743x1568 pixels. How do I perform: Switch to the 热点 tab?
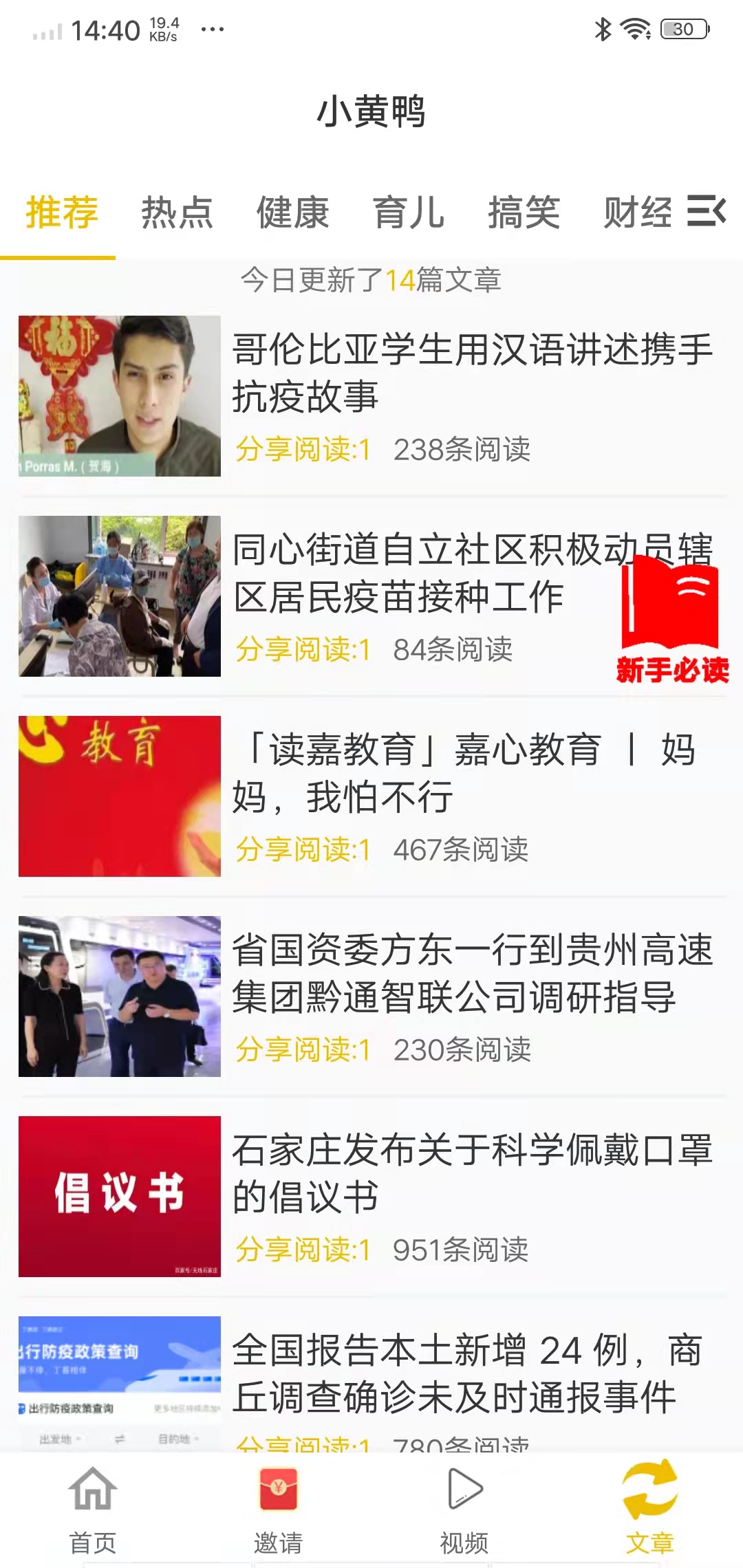coord(176,213)
